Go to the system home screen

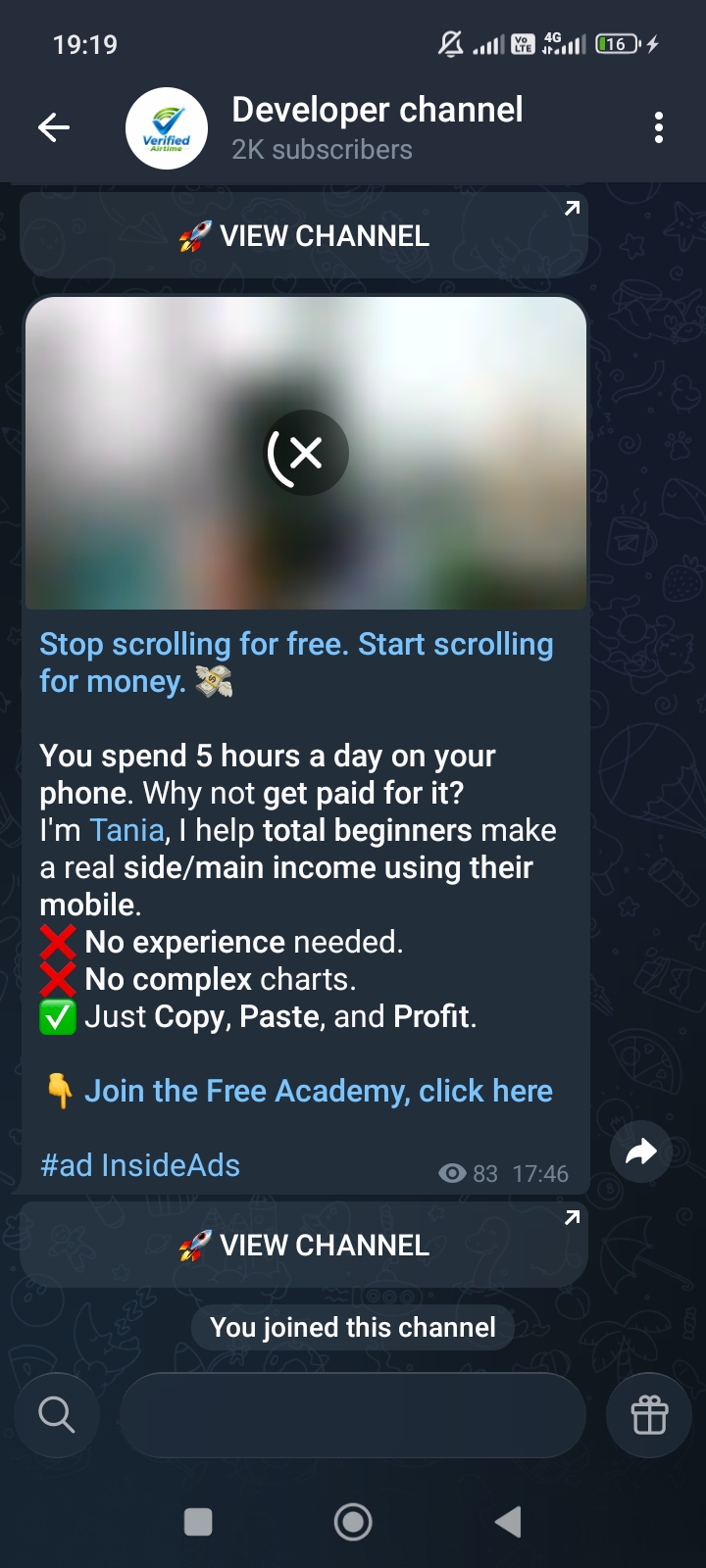pyautogui.click(x=353, y=1522)
